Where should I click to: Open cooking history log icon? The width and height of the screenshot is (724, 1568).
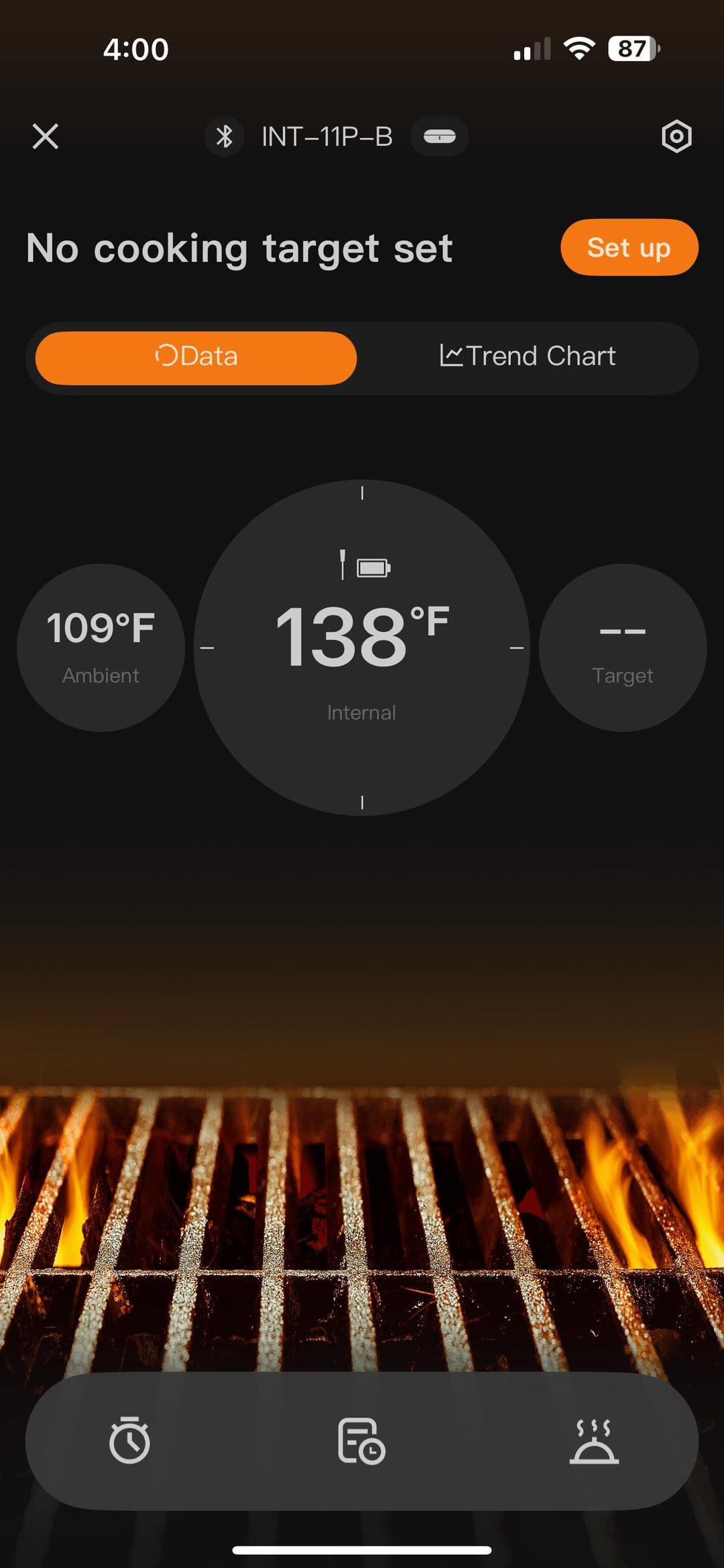coord(361,1441)
